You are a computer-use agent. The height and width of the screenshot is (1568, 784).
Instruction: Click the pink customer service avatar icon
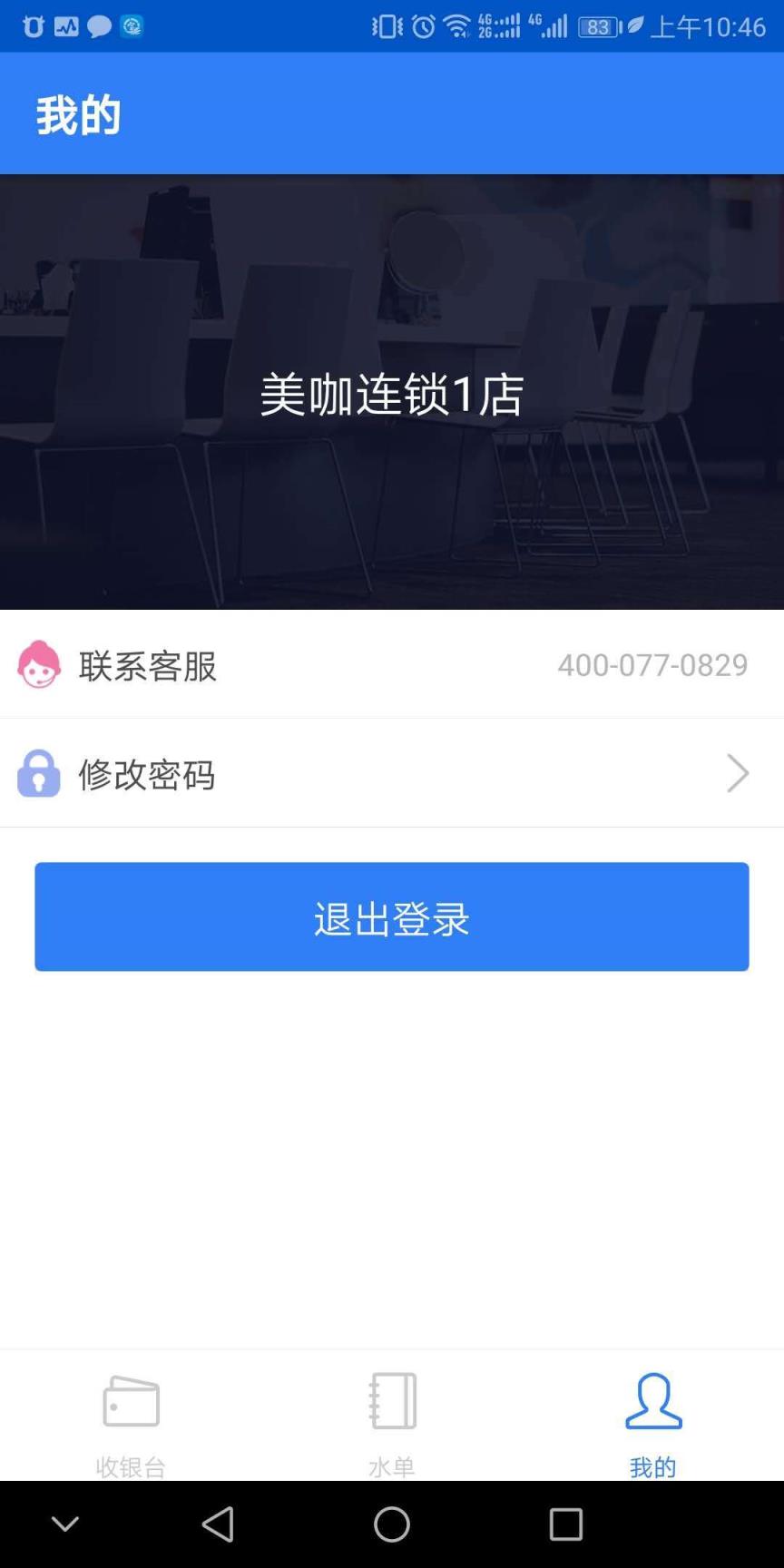click(38, 664)
